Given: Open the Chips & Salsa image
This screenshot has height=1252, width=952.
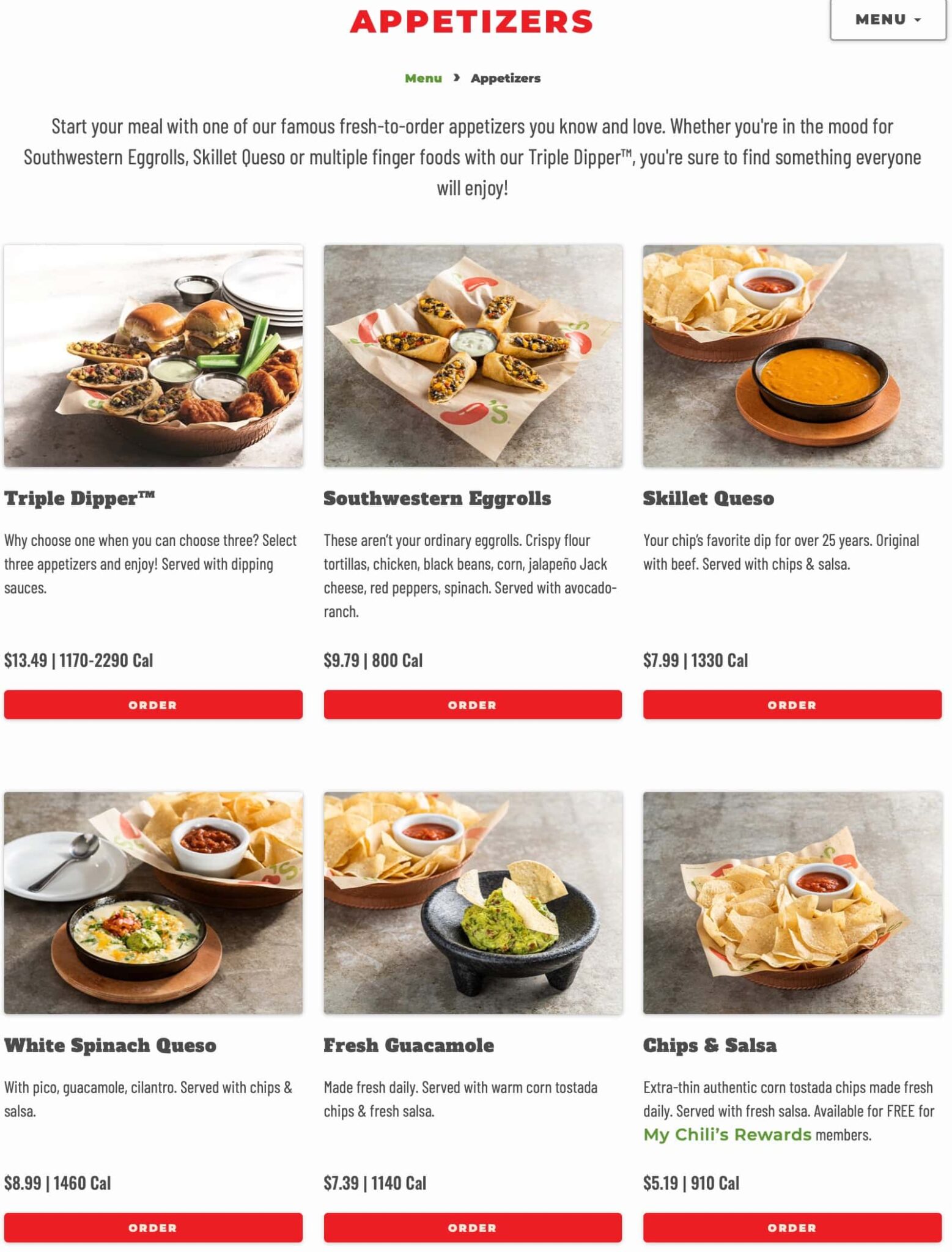Looking at the screenshot, I should click(793, 899).
